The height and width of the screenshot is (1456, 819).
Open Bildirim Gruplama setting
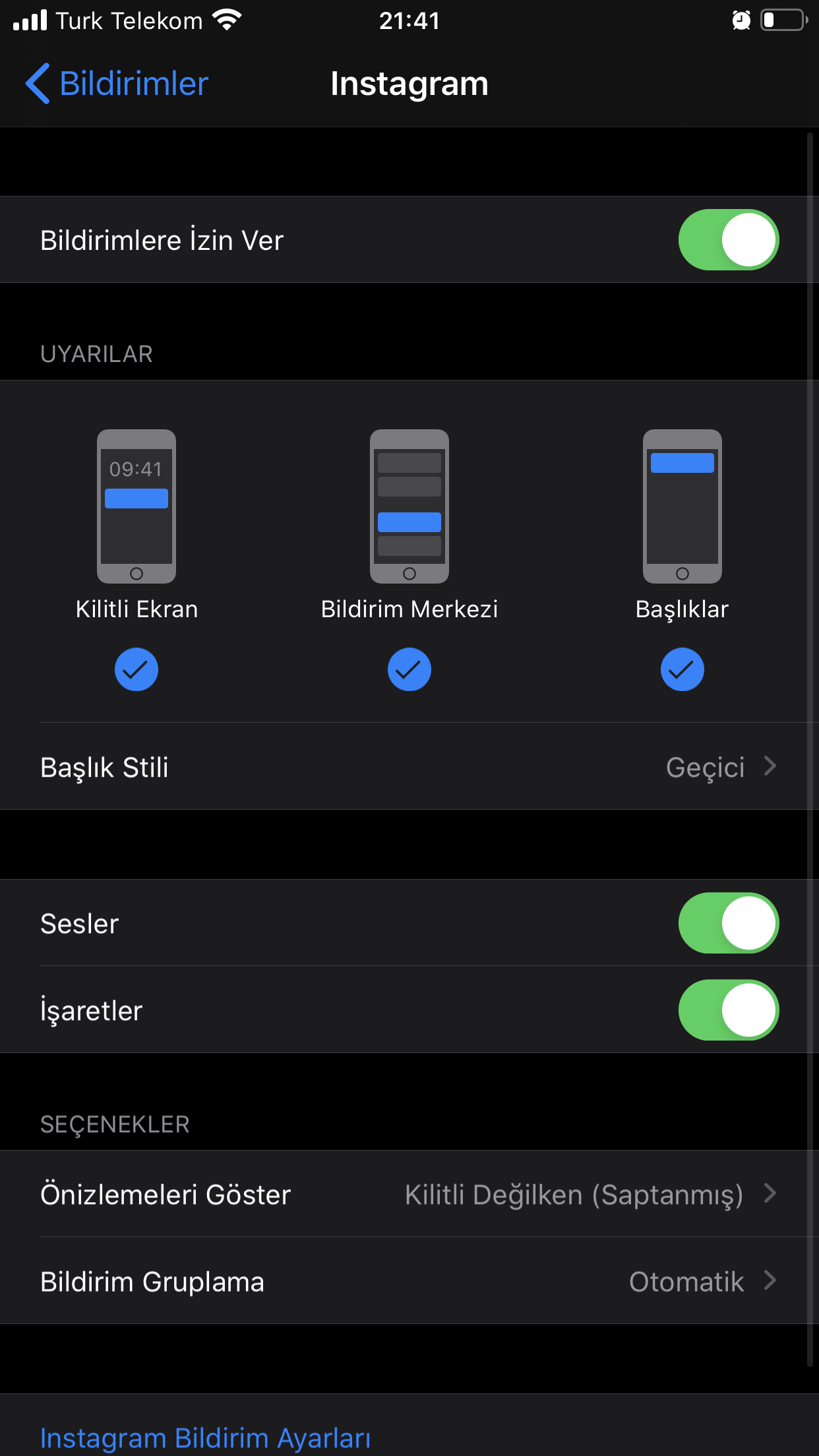[x=409, y=1281]
